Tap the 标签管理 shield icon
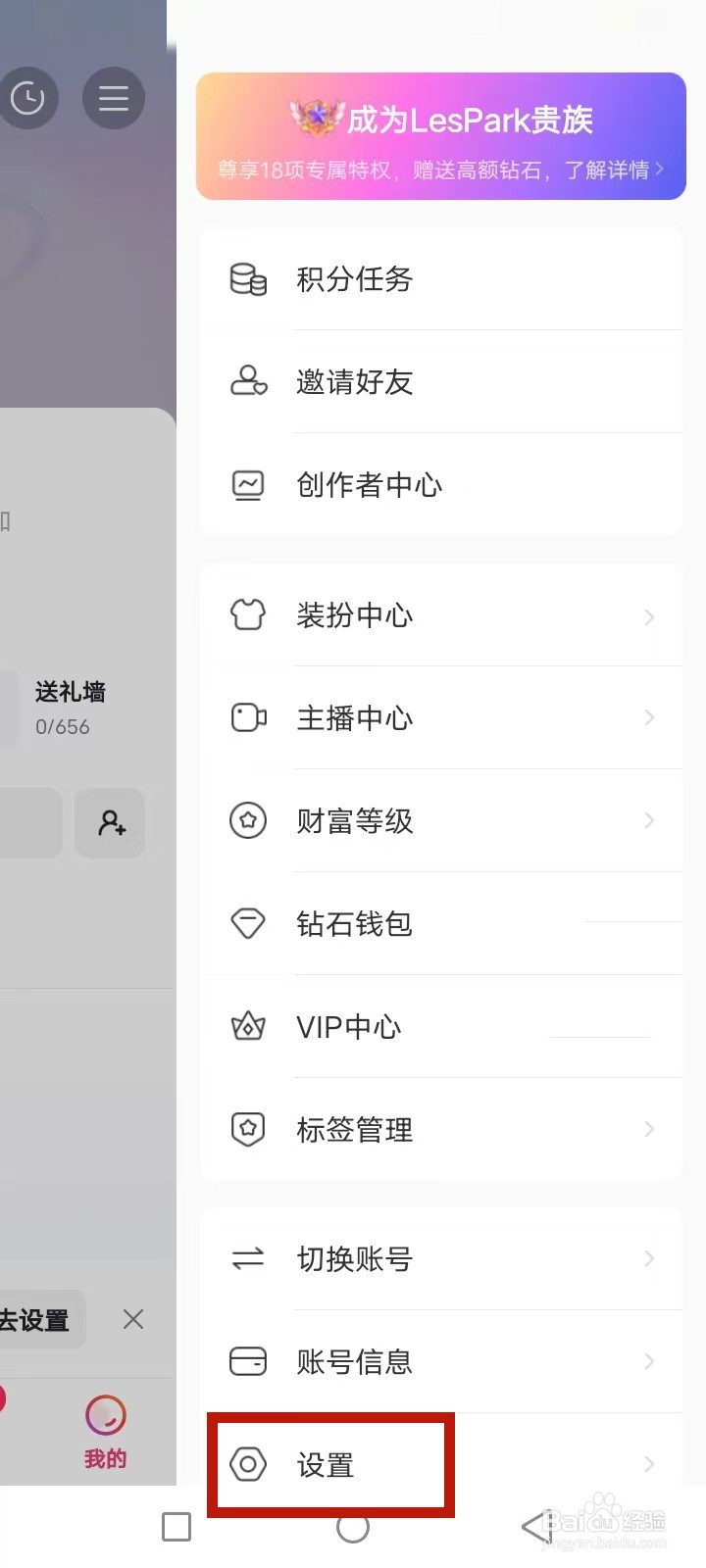This screenshot has height=1568, width=706. (248, 1129)
